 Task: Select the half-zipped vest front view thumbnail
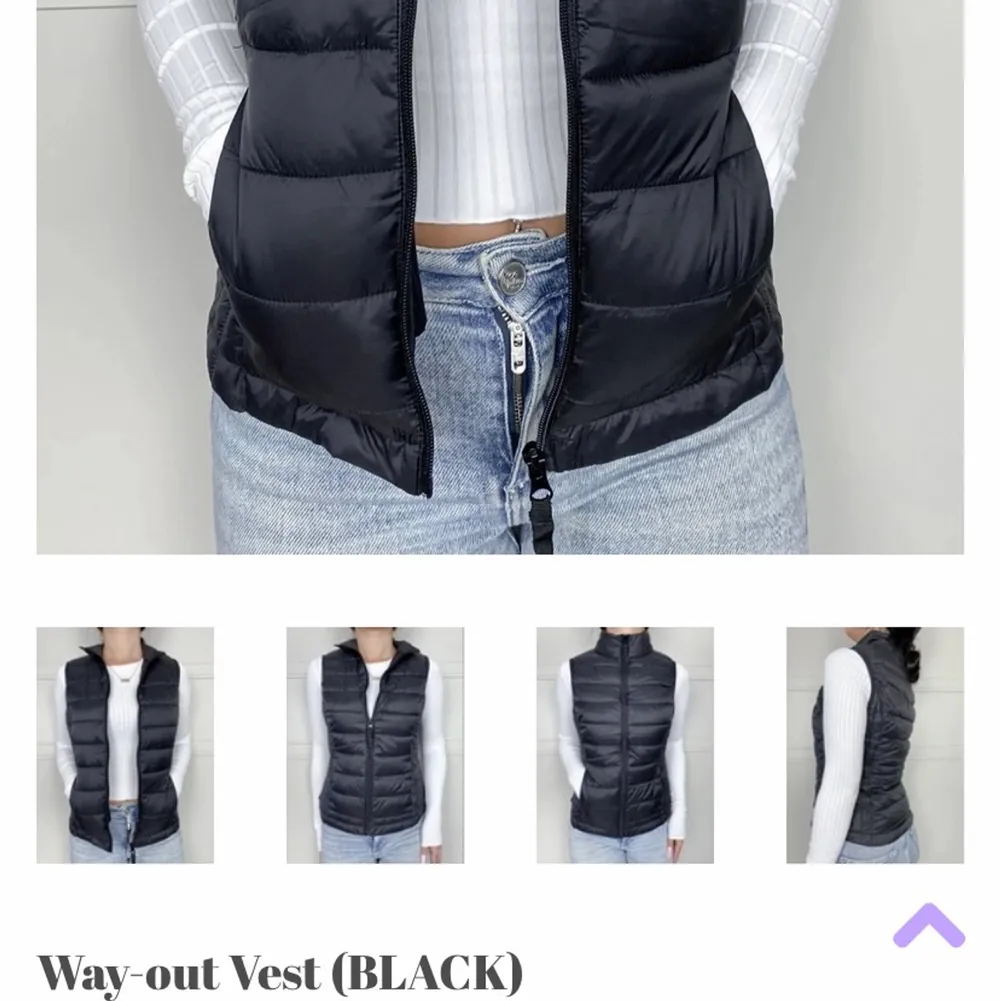click(x=375, y=745)
